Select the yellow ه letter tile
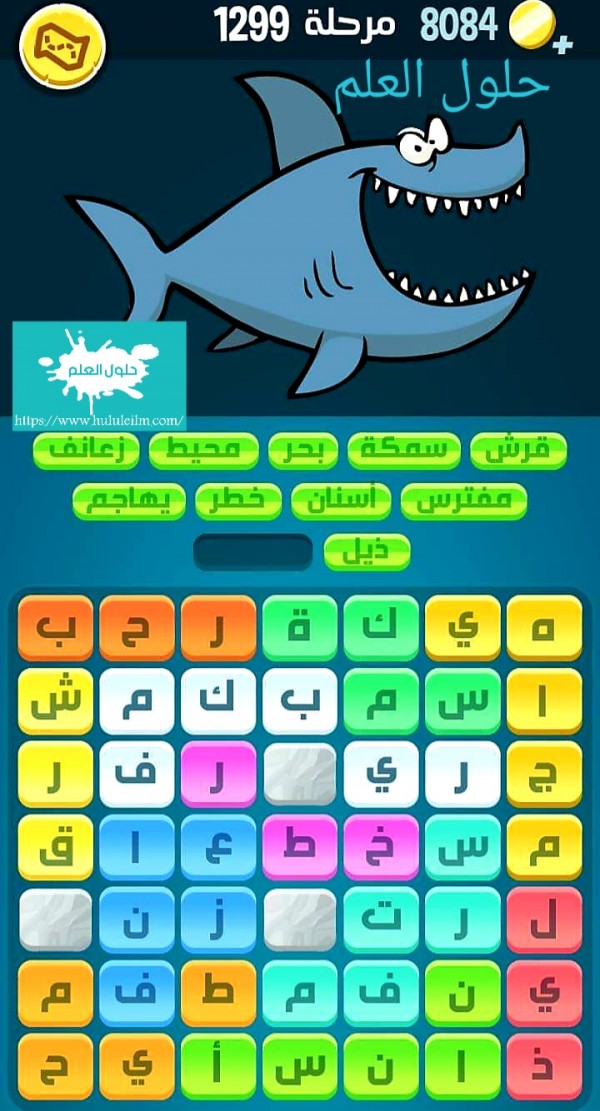 (544, 628)
